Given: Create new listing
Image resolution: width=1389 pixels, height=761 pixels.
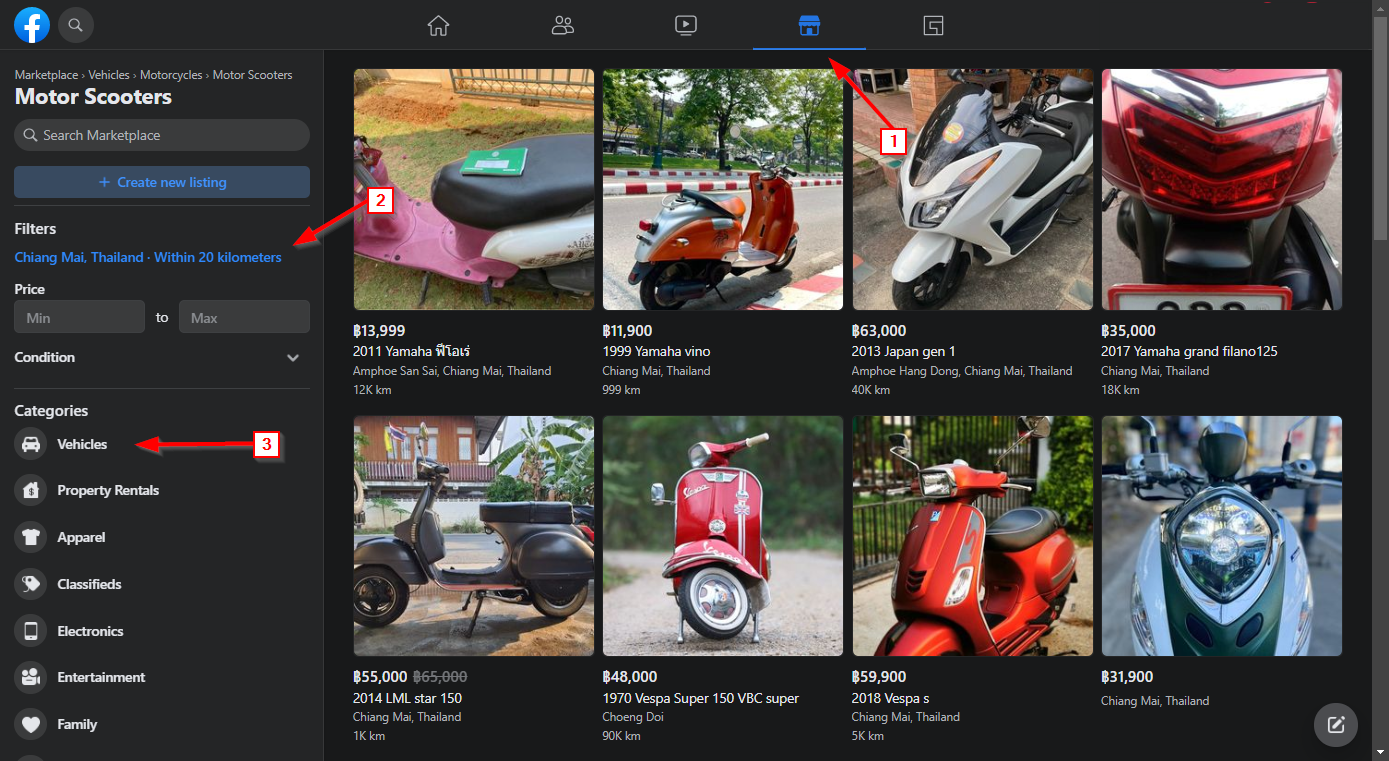Looking at the screenshot, I should [162, 182].
